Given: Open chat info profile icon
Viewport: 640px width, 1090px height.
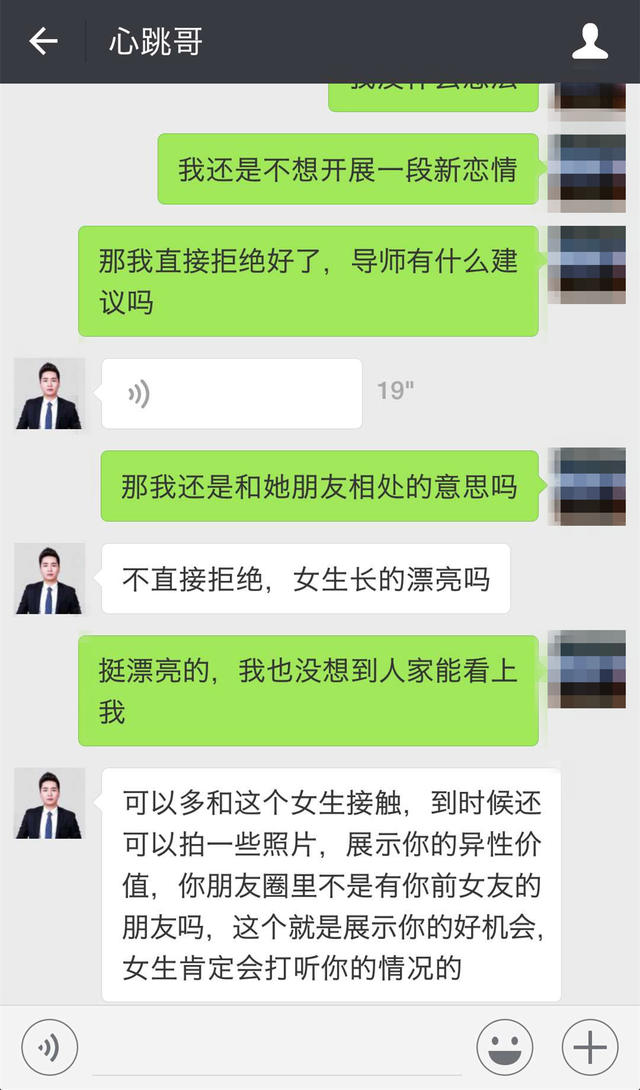Looking at the screenshot, I should click(590, 41).
